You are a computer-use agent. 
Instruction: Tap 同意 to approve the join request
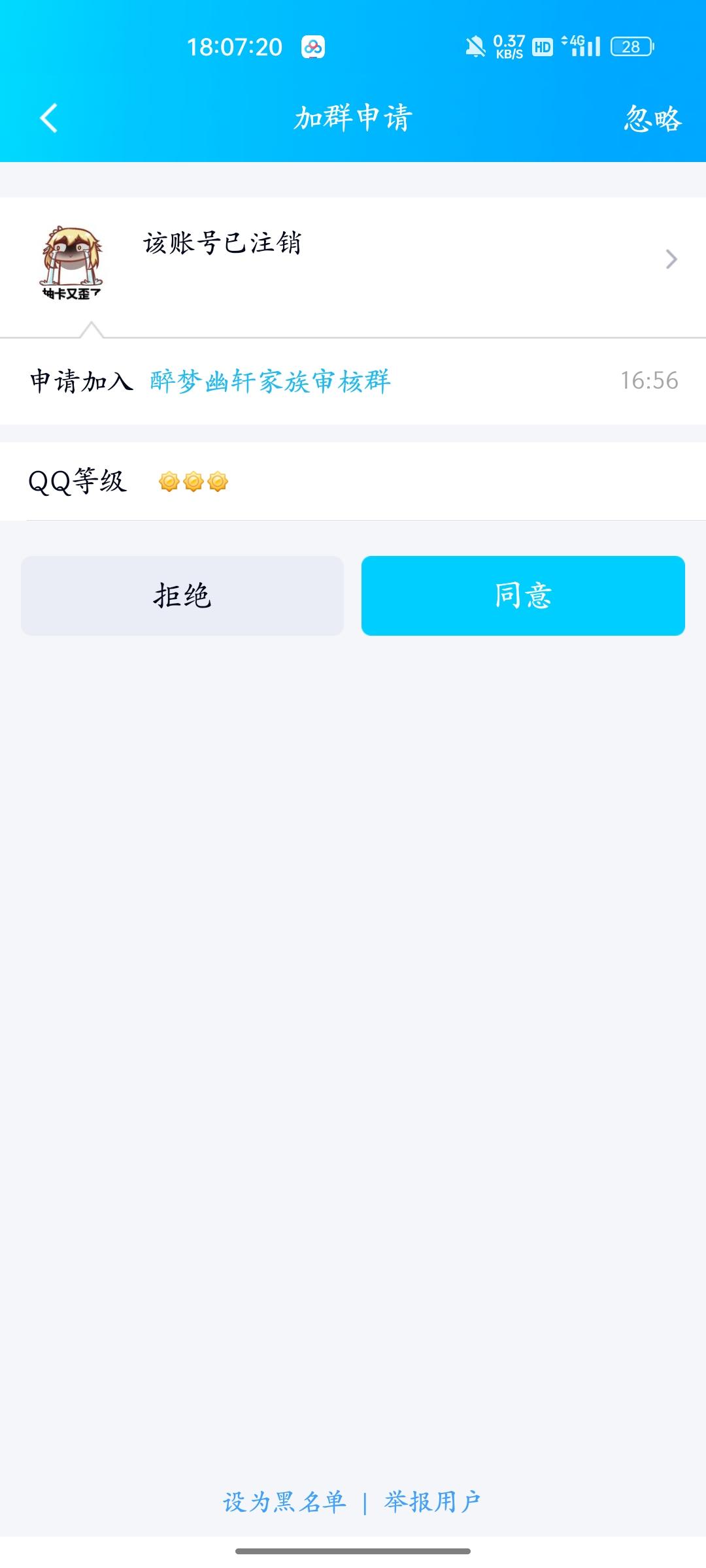click(x=523, y=596)
